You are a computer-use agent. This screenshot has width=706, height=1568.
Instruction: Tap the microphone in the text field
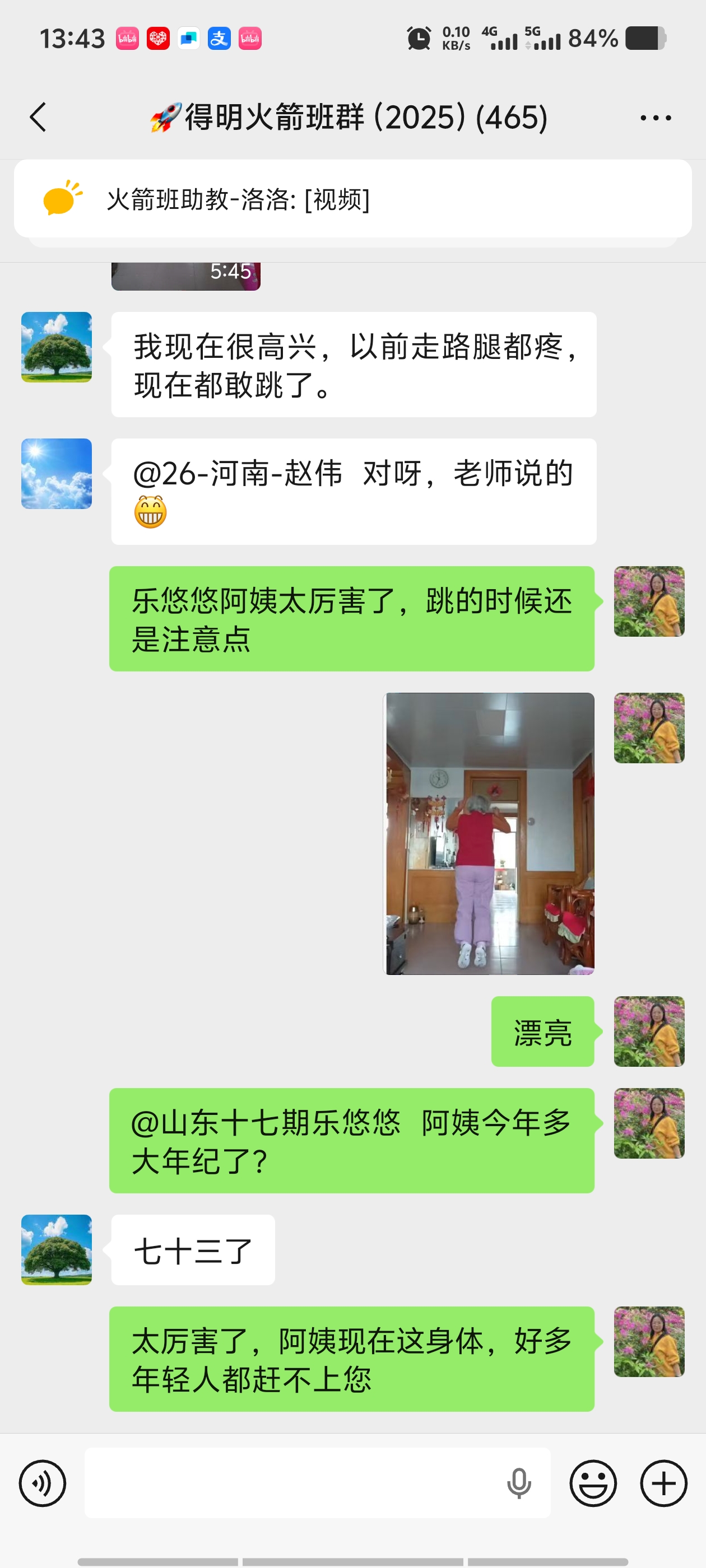click(518, 1483)
